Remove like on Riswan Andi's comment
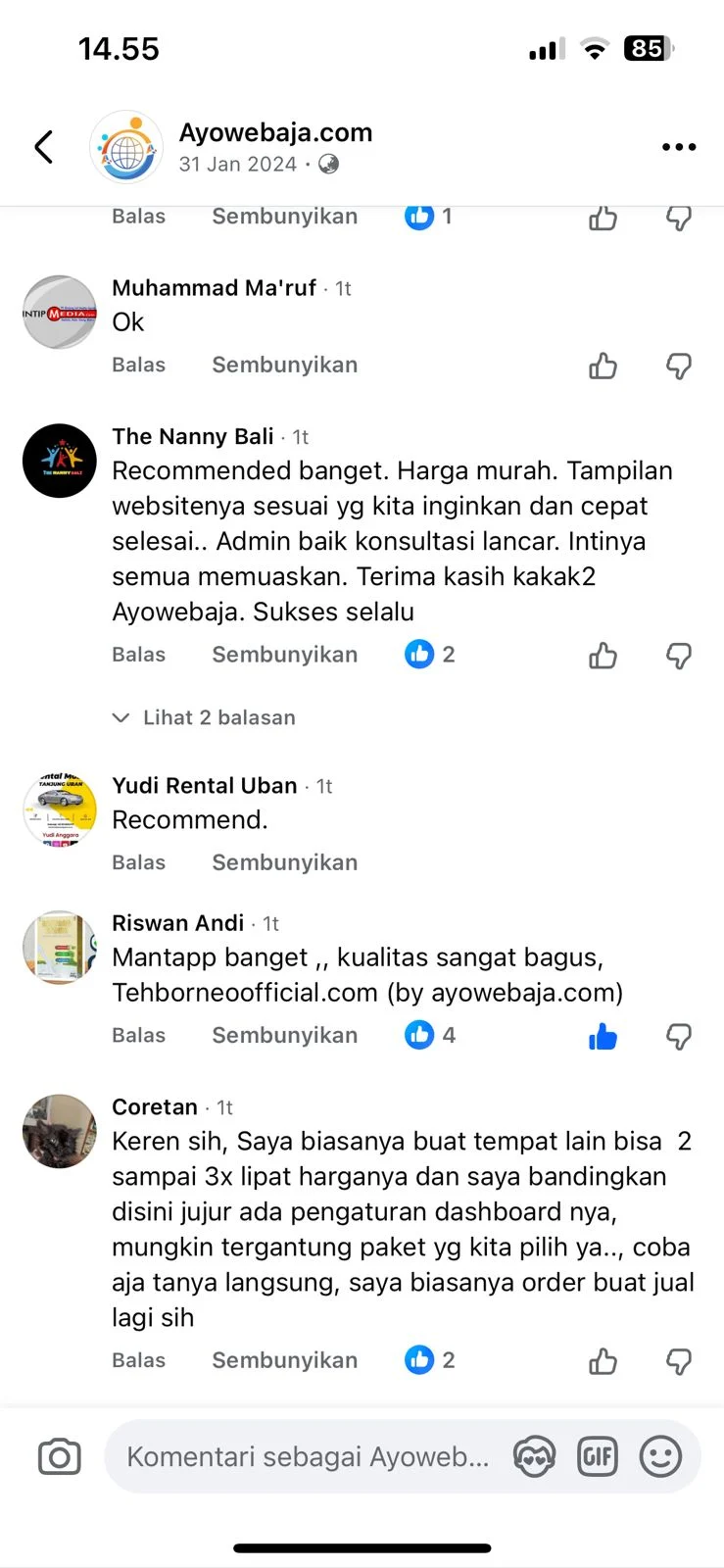 click(x=603, y=1036)
